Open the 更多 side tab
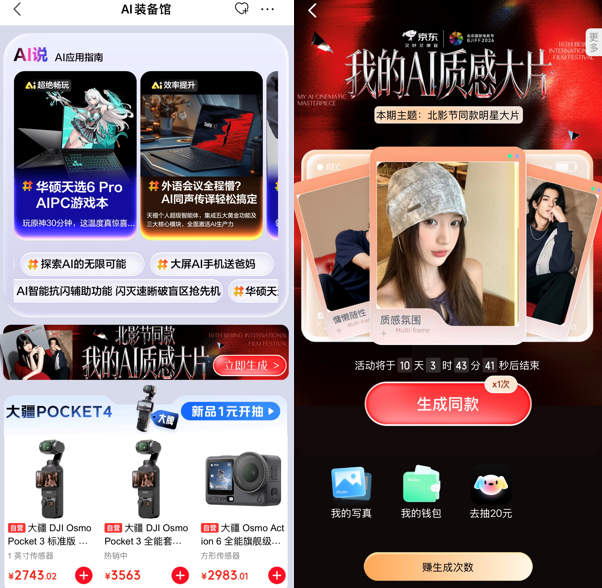Screen dimensions: 602x588 593,42
